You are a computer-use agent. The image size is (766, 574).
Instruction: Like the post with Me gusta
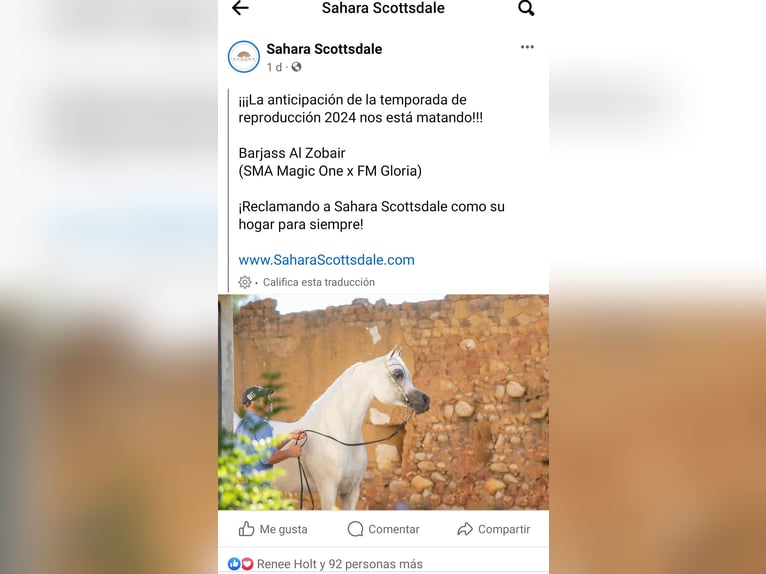pos(273,529)
